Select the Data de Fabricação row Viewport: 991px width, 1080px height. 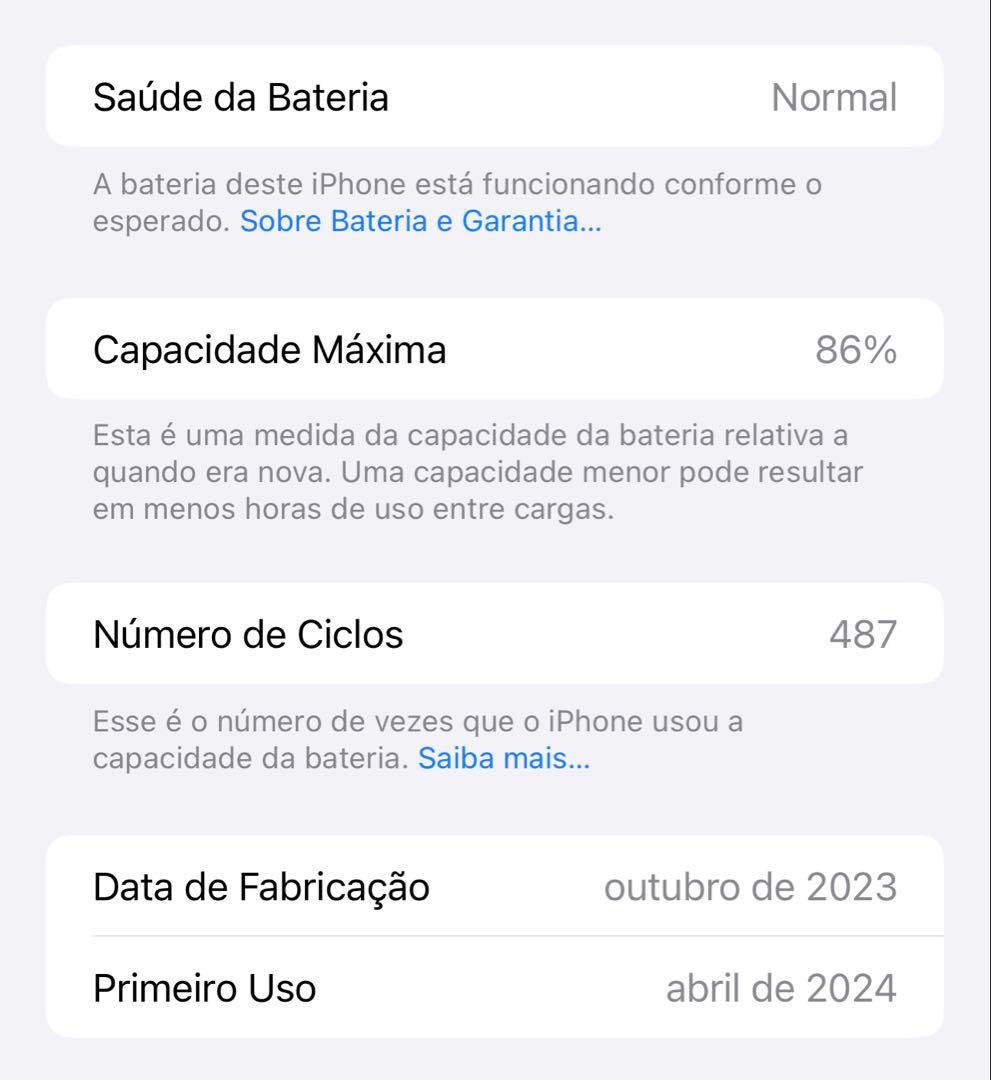pyautogui.click(x=495, y=886)
